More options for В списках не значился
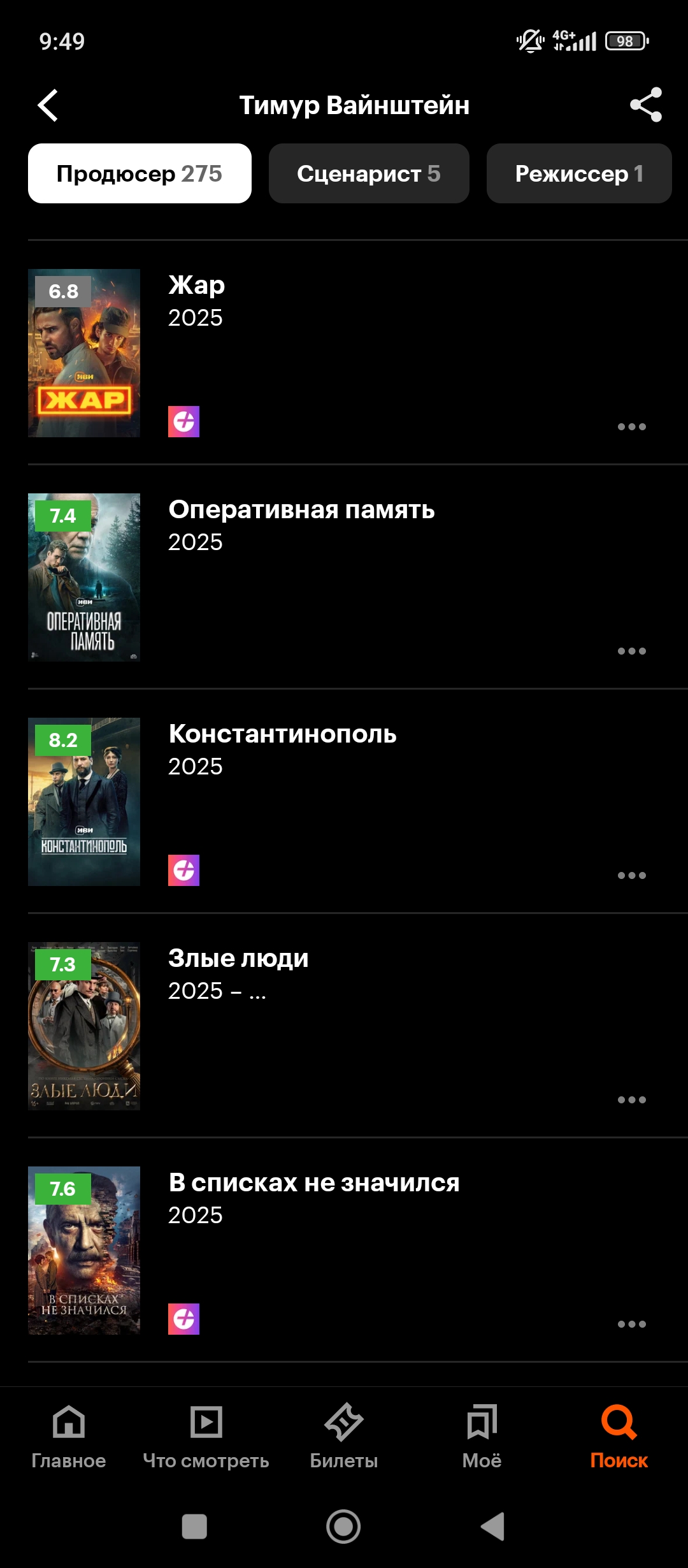 coord(631,1324)
